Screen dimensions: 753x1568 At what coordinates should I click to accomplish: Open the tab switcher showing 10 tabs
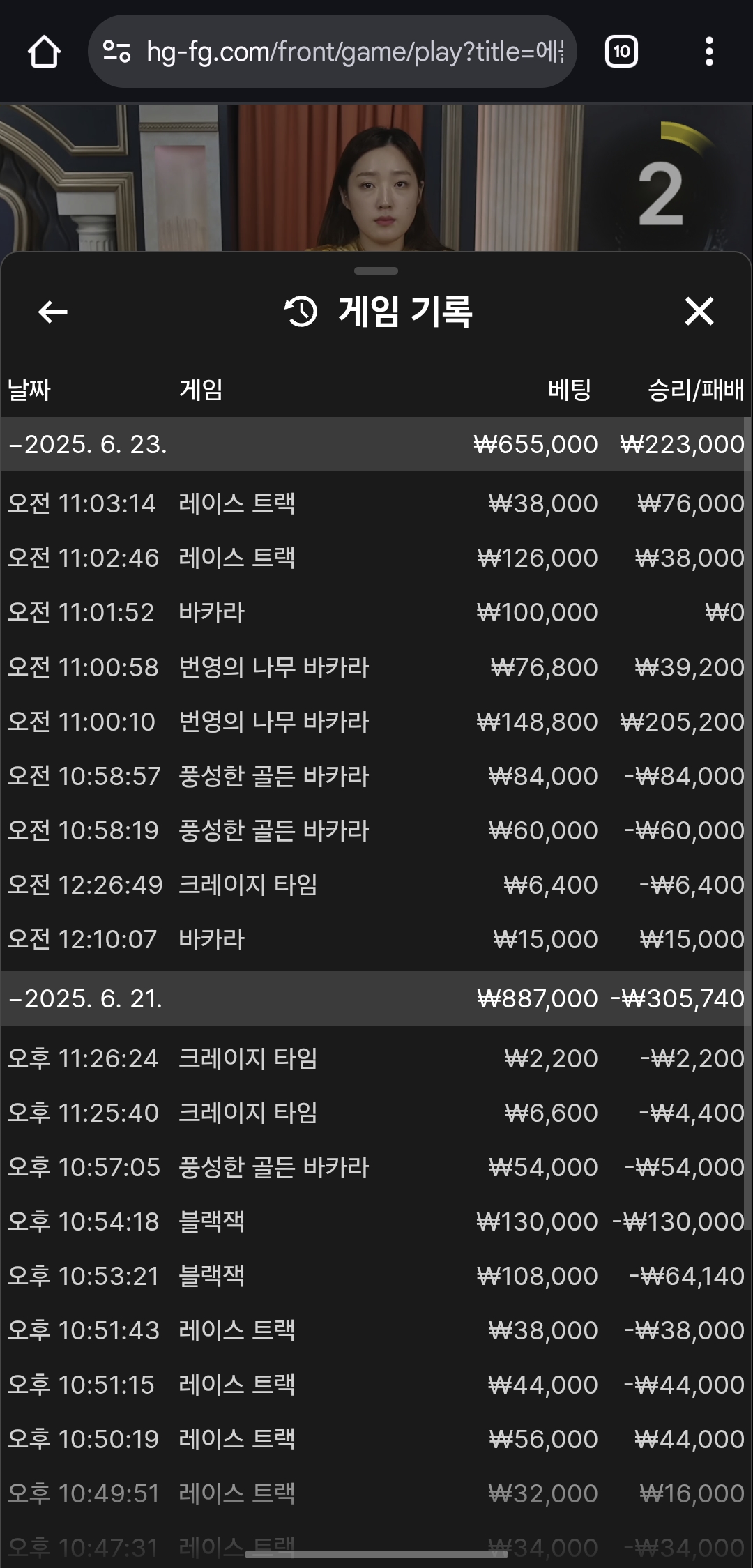click(621, 52)
